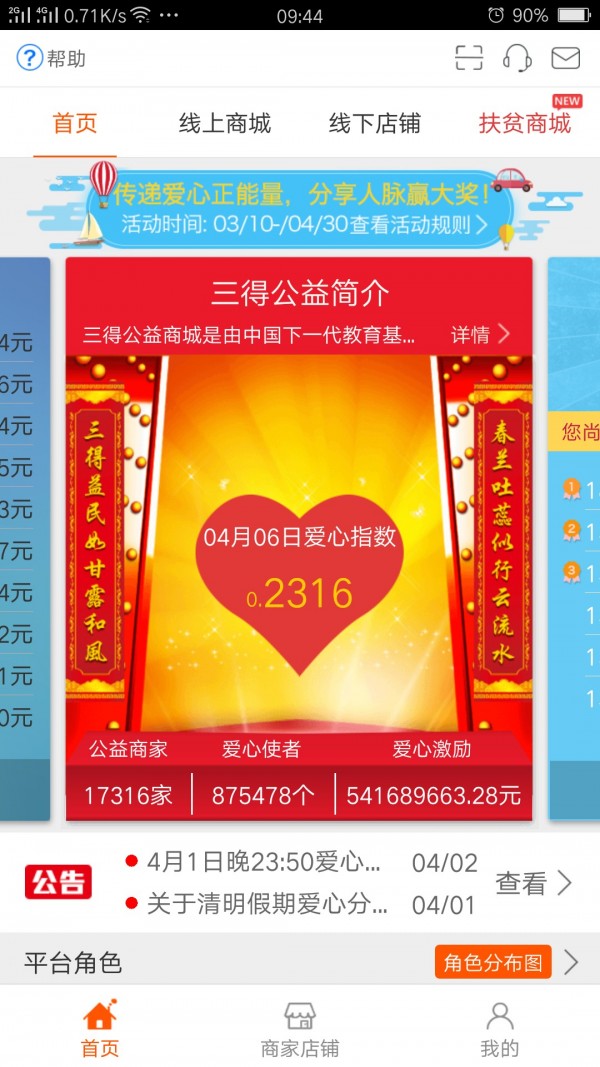Open 详情 of 三得公益简介
Viewport: 600px width, 1067px height.
(481, 334)
